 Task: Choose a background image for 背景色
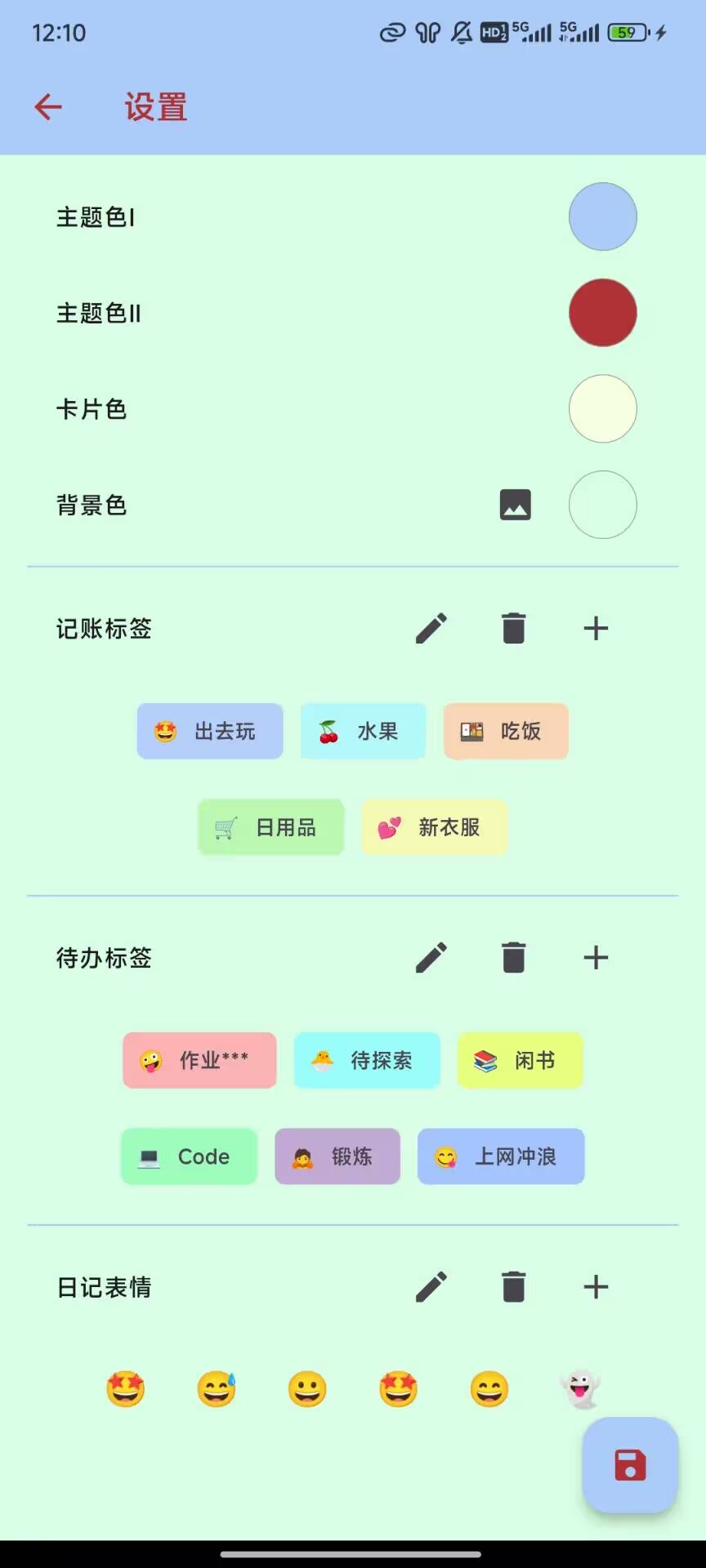pyautogui.click(x=515, y=505)
